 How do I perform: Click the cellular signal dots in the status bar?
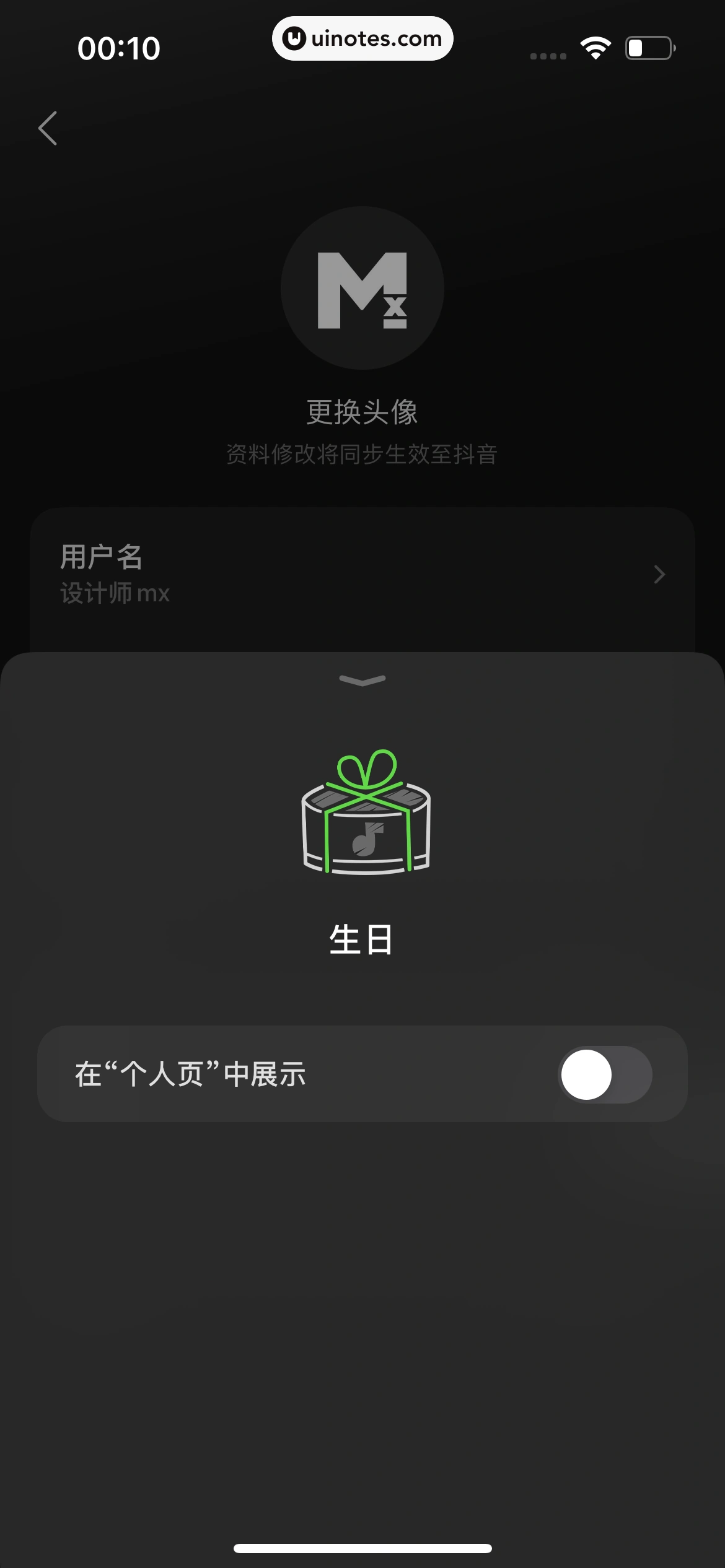548,54
